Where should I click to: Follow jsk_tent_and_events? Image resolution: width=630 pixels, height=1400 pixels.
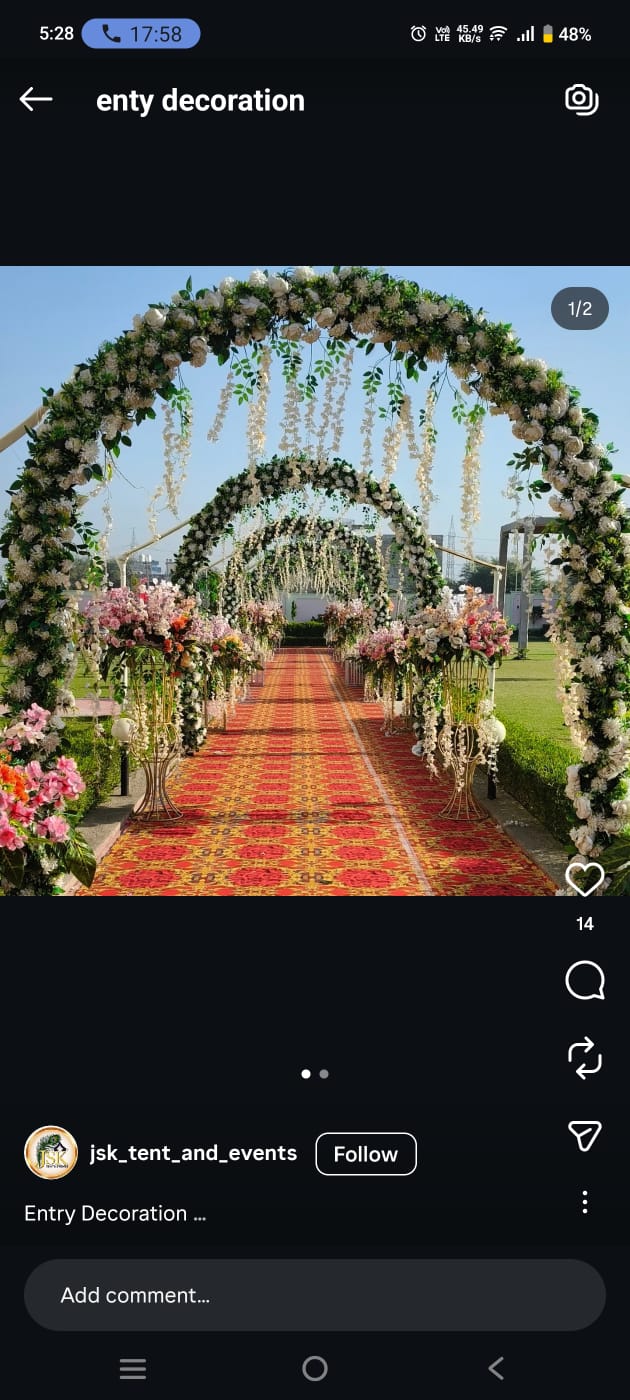click(366, 1154)
